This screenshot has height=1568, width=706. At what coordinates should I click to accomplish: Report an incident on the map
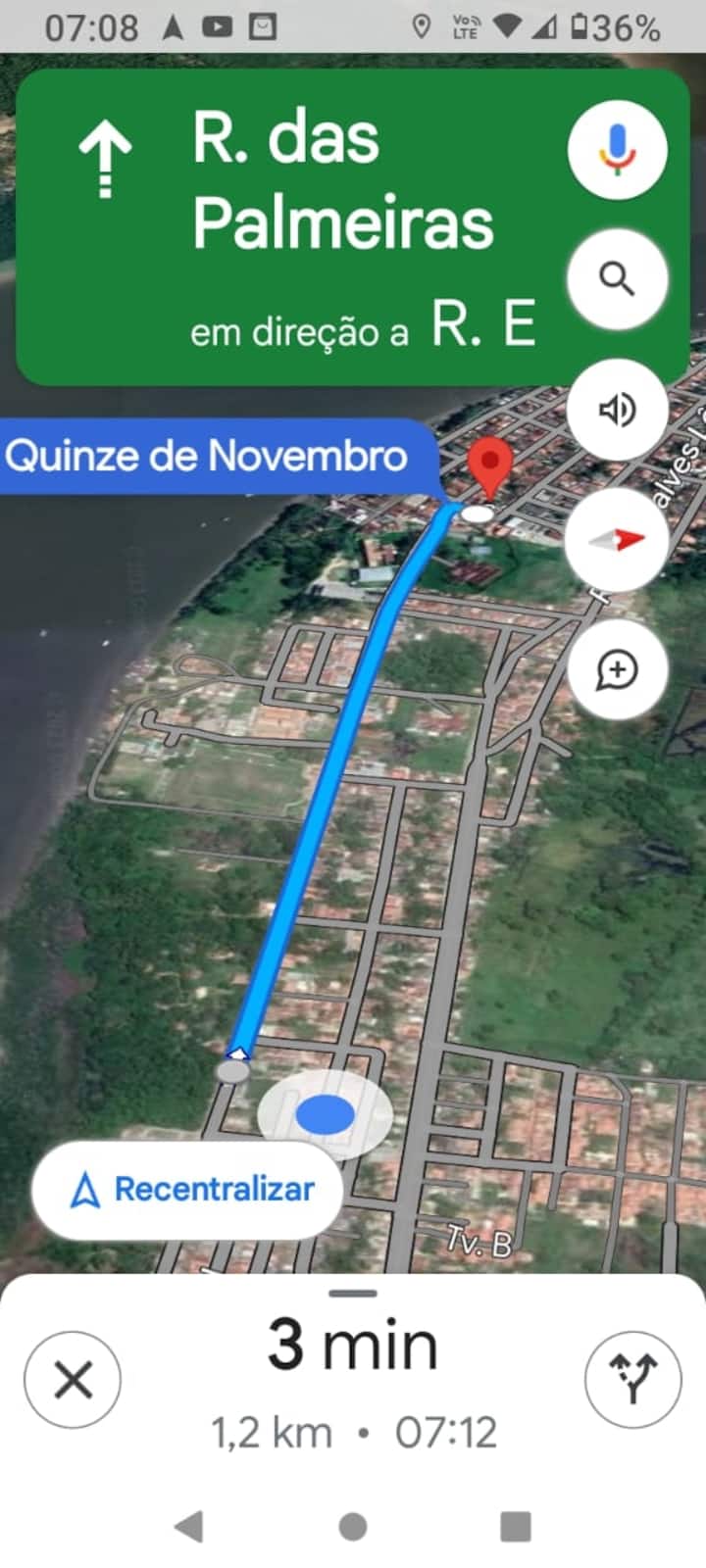(x=617, y=670)
